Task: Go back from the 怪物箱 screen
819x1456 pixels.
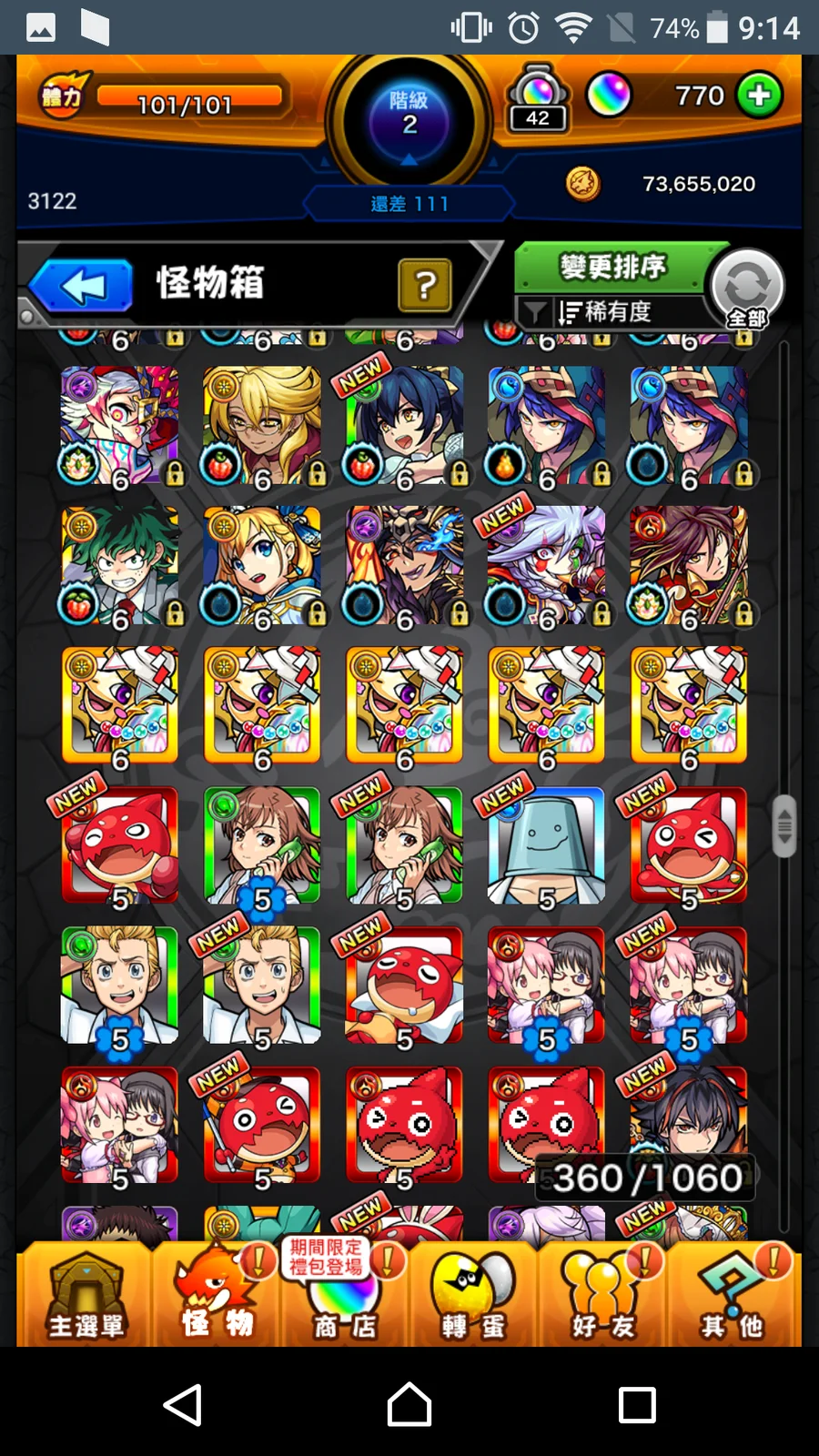Action: pos(82,286)
